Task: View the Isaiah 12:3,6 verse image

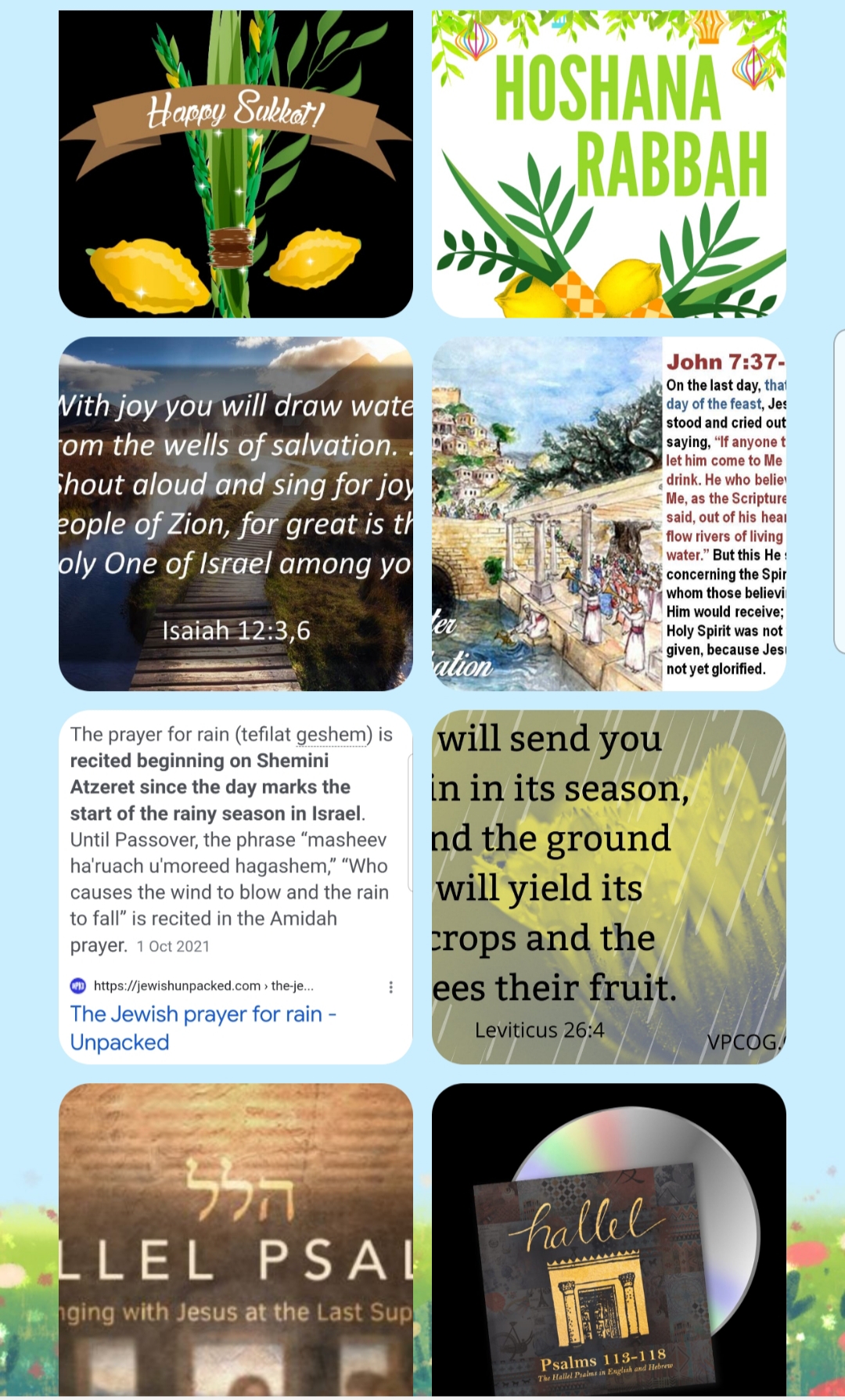Action: click(x=236, y=513)
